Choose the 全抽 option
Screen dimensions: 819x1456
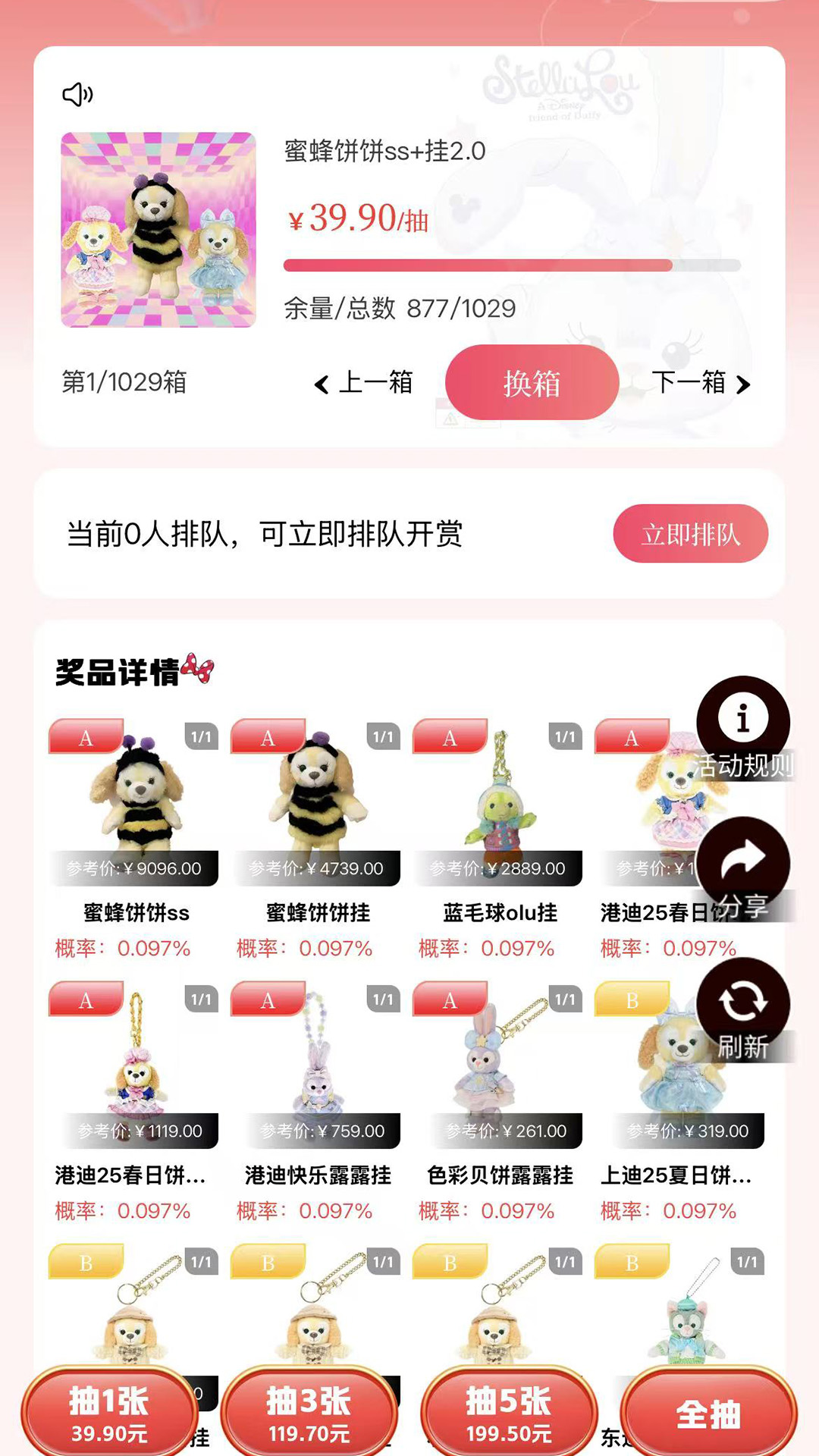[x=708, y=1410]
